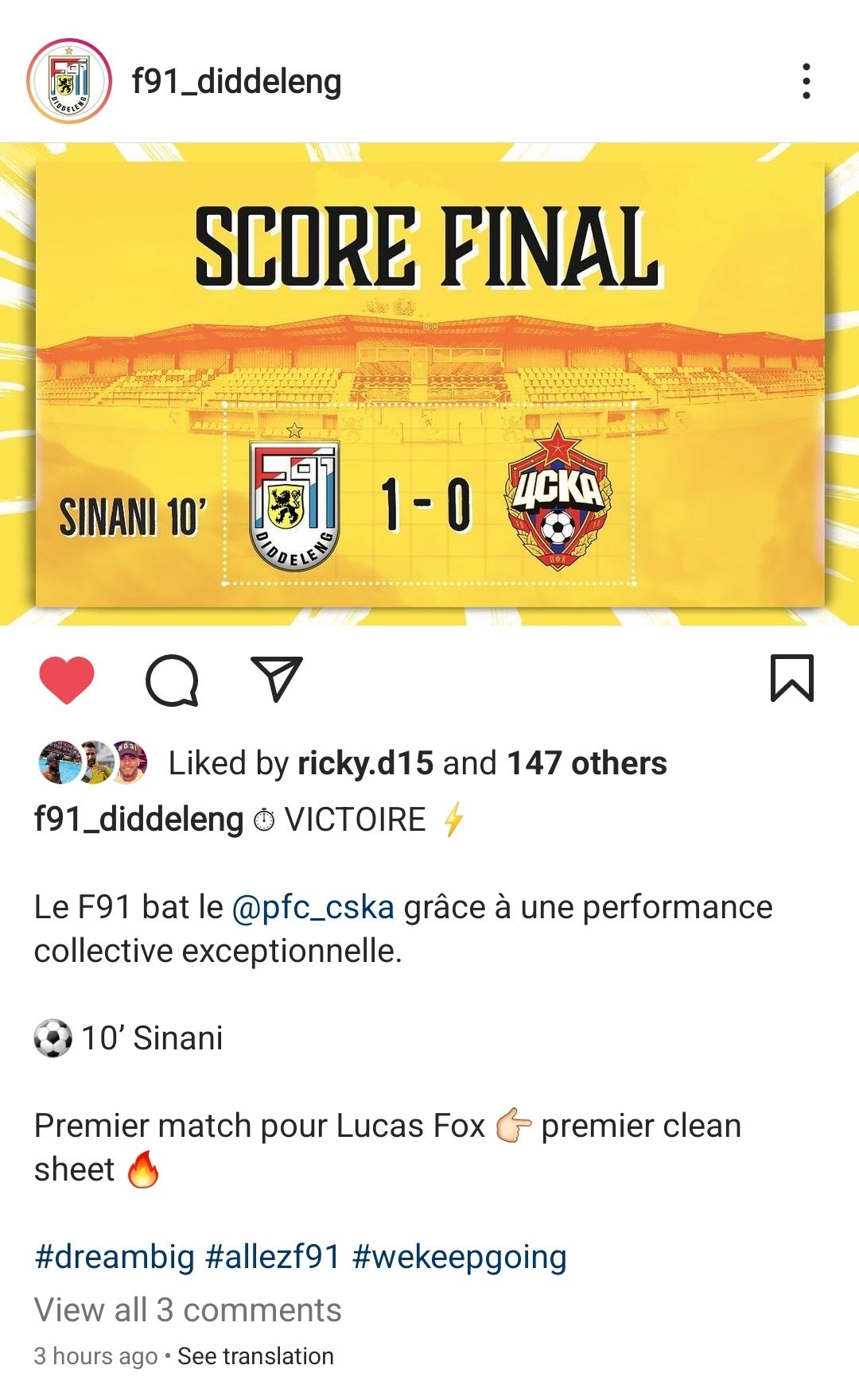Screen dimensions: 859x1400
Task: Open the post's three-dot options menu
Action: point(806,81)
